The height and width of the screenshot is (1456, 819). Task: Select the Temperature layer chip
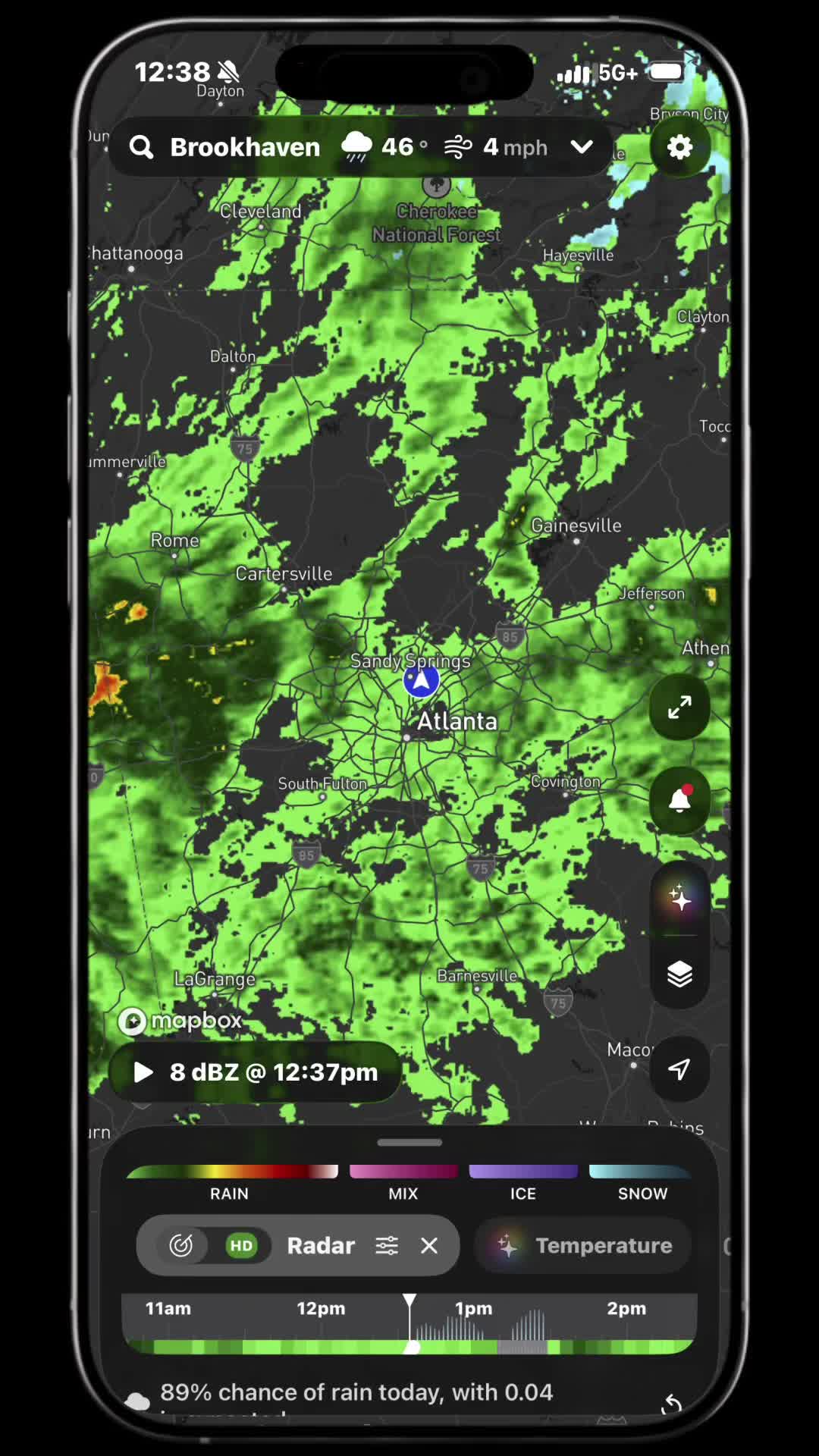(584, 1246)
